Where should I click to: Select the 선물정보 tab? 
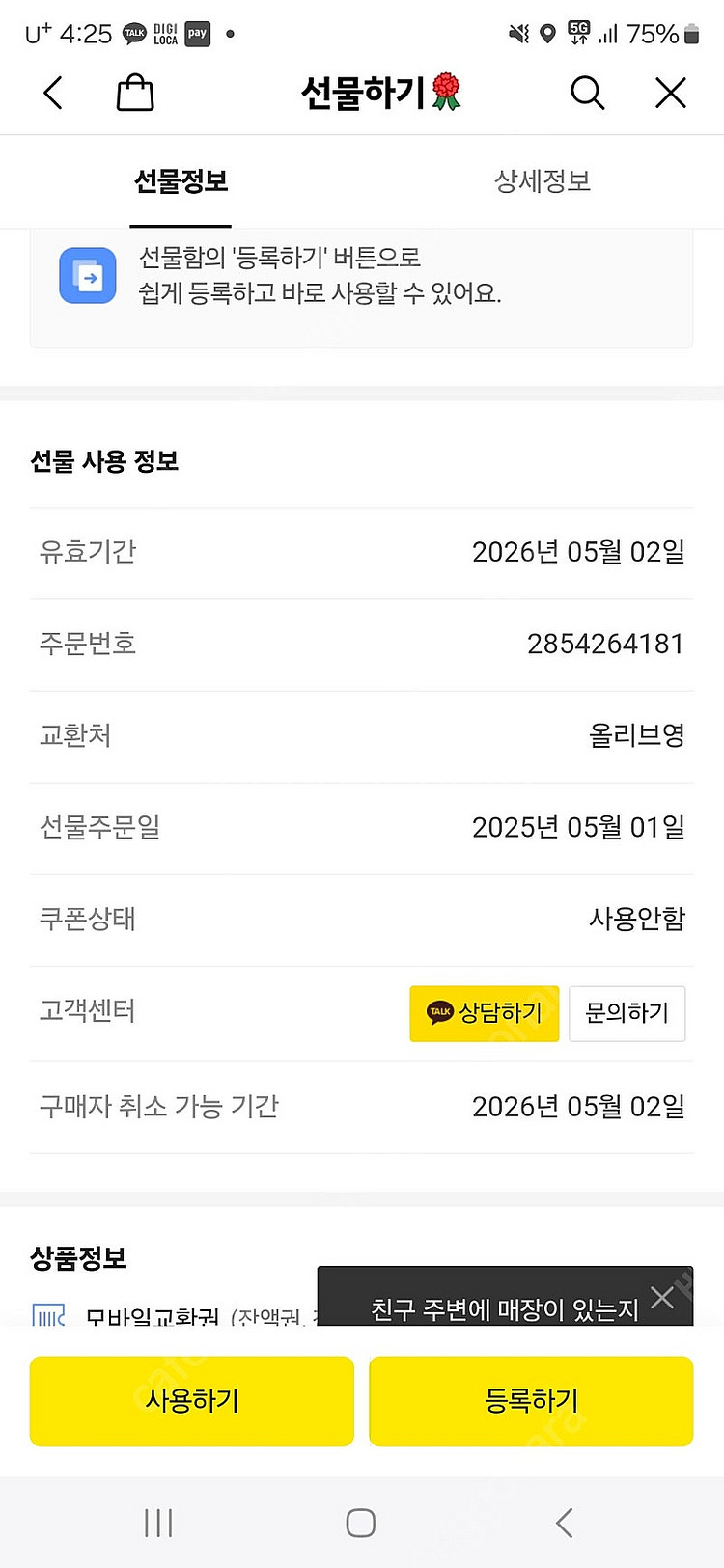181,181
